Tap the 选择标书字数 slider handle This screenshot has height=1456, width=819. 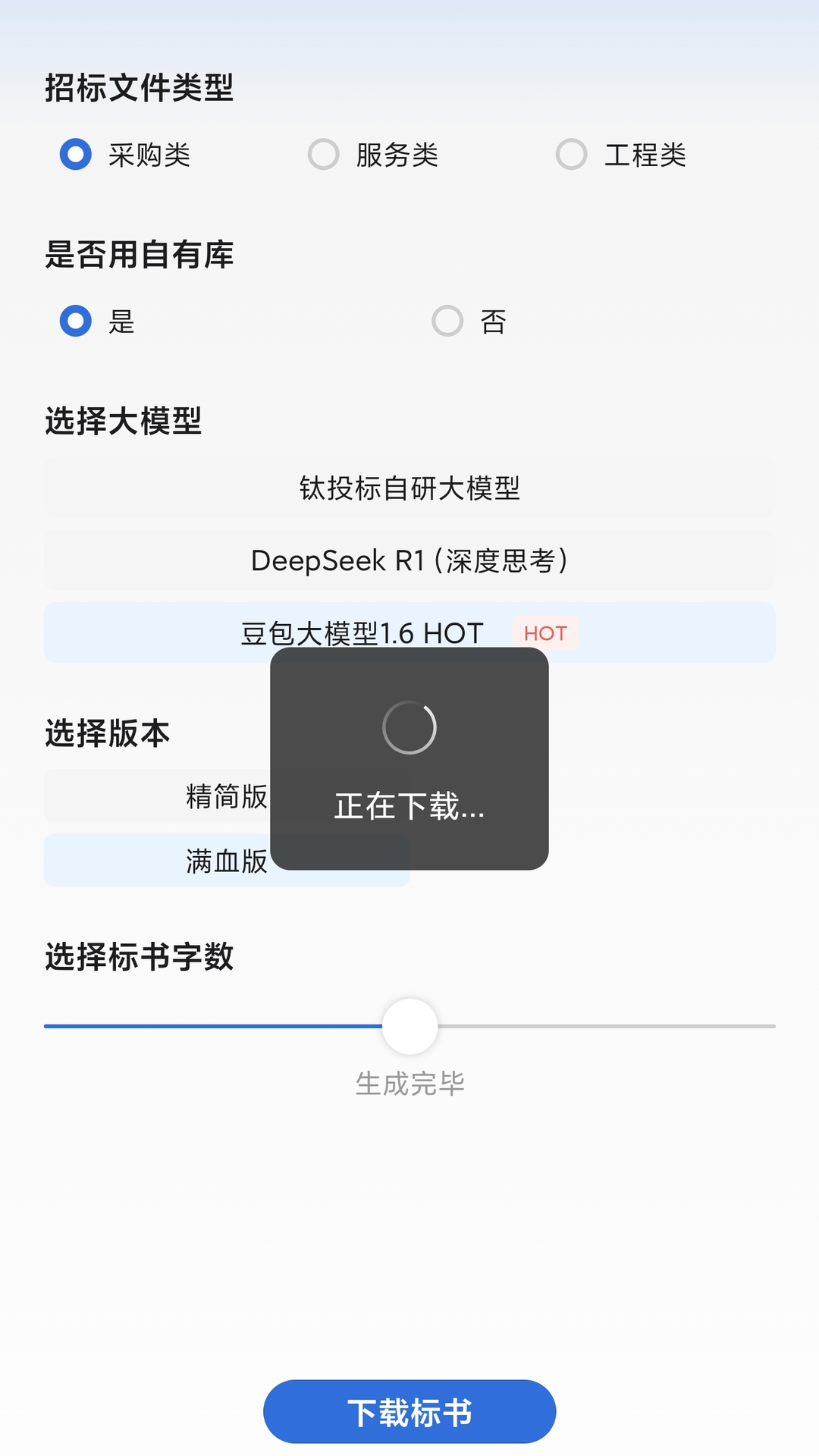click(x=410, y=1026)
